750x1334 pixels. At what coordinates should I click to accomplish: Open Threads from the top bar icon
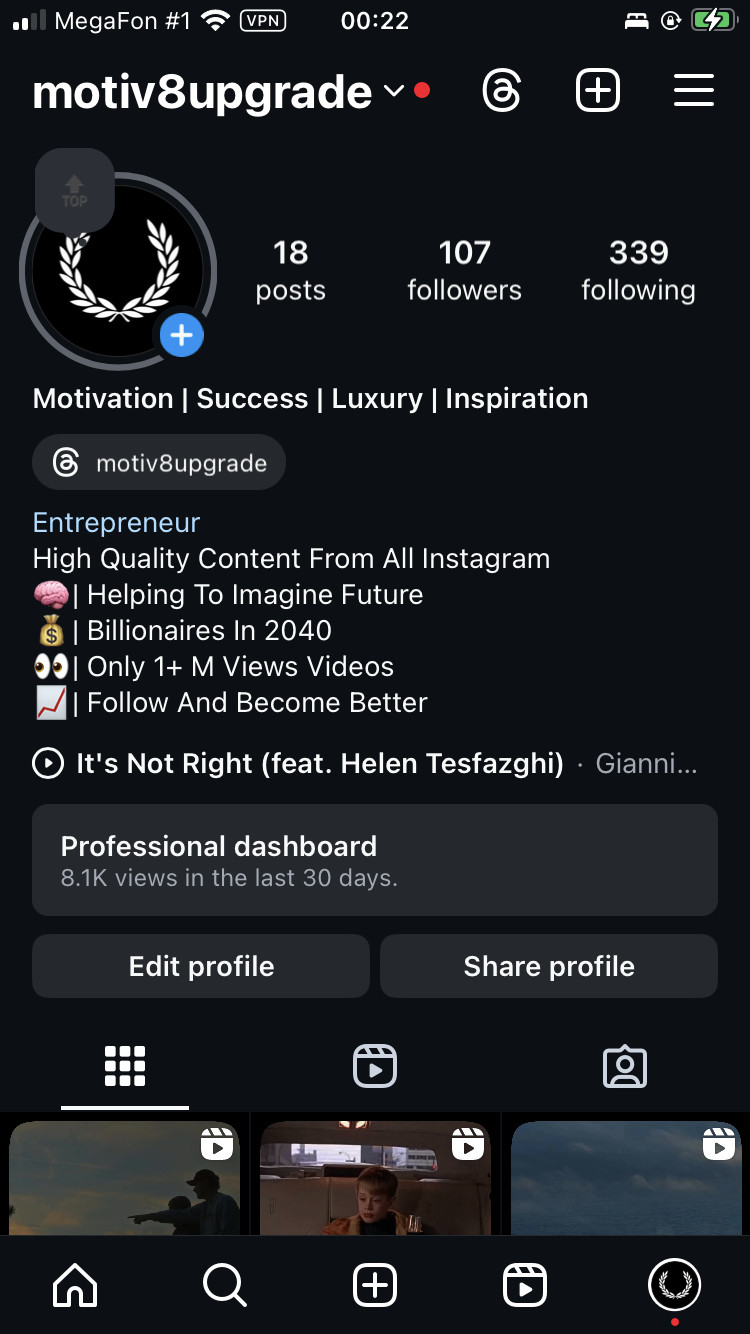pos(501,91)
